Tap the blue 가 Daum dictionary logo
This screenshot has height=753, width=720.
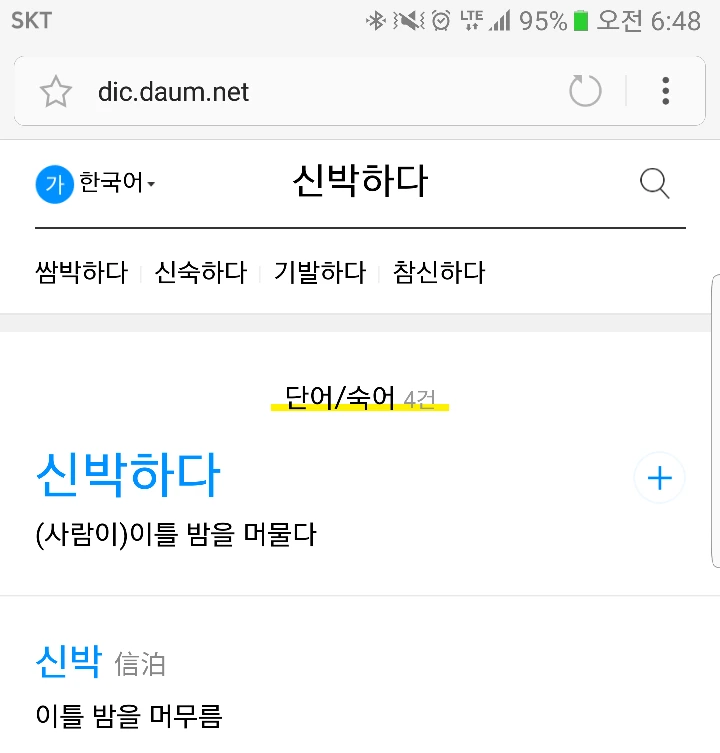pos(54,184)
